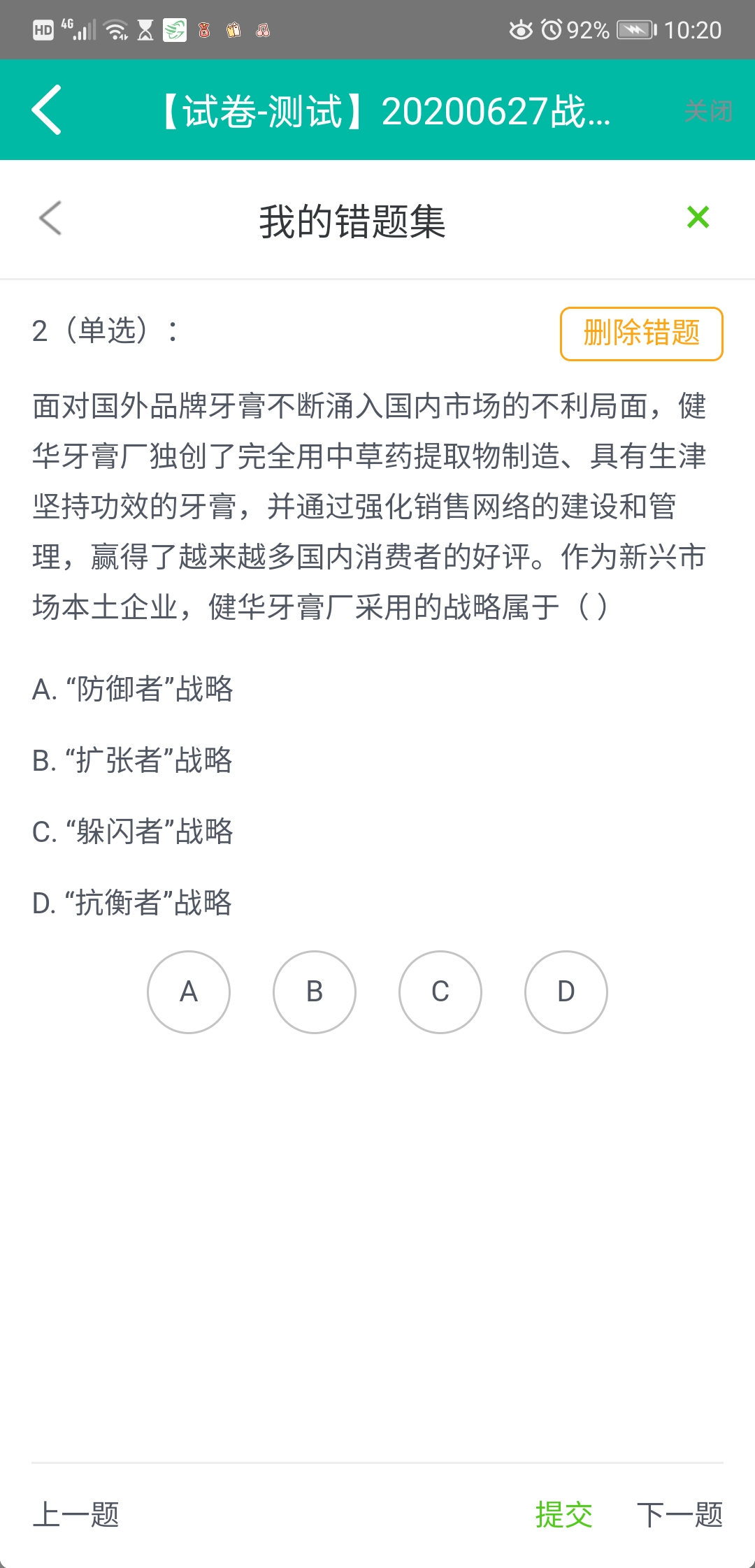
Task: Pick answer option C
Action: (440, 992)
